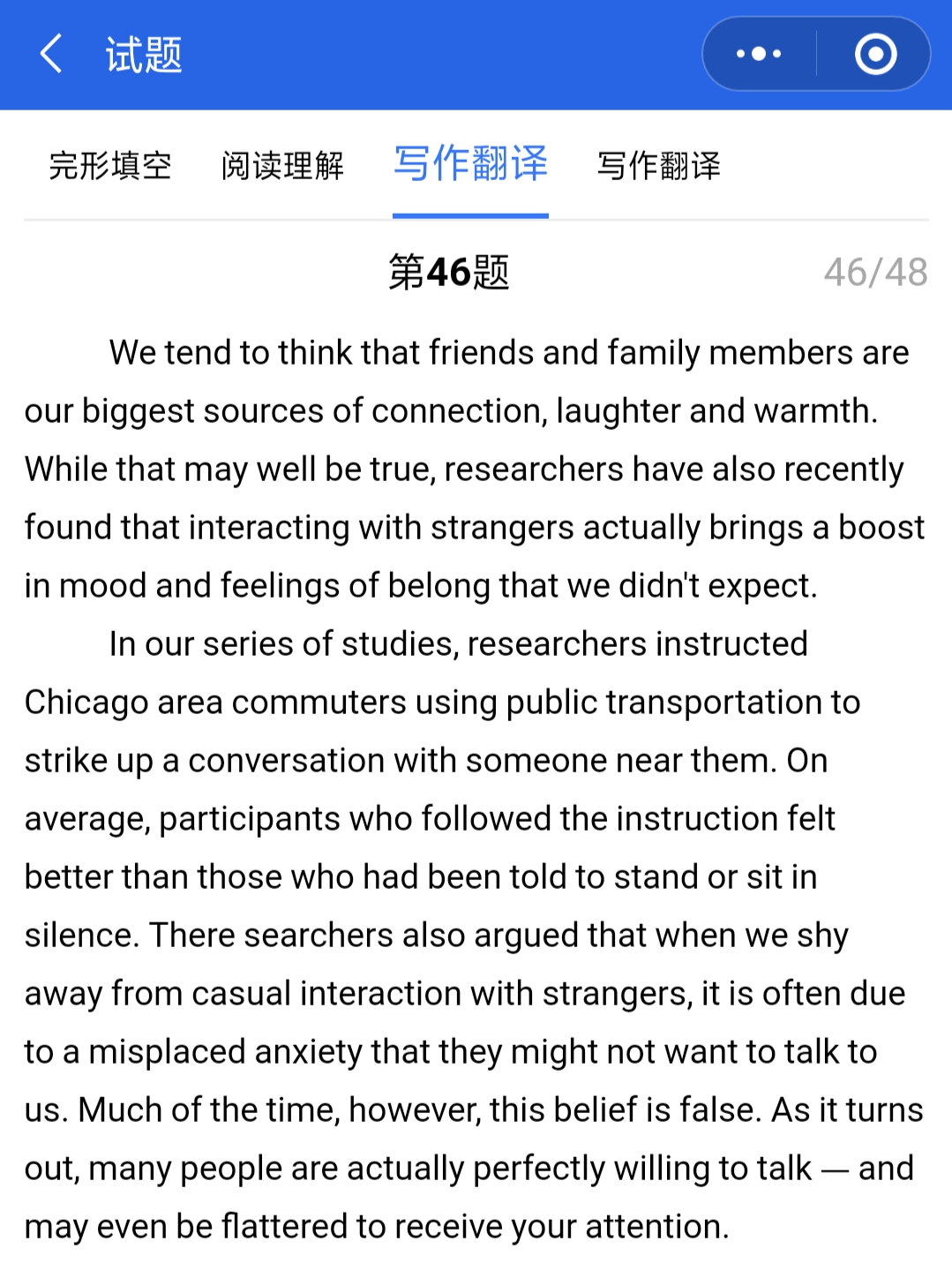Viewport: 952px width, 1271px height.
Task: Tap the final line ending 'receive your attention'
Action: 381,1225
